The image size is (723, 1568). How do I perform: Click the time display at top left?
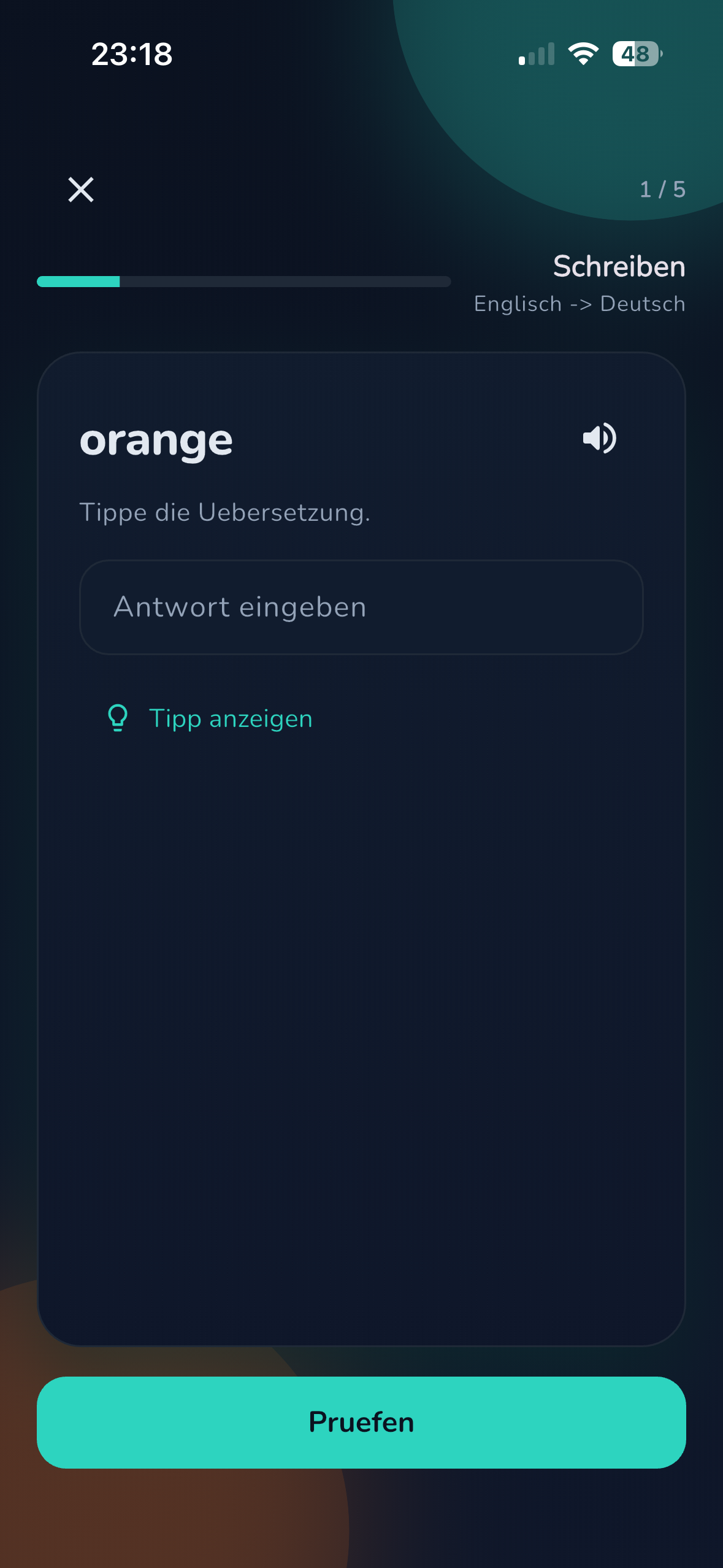(x=132, y=55)
